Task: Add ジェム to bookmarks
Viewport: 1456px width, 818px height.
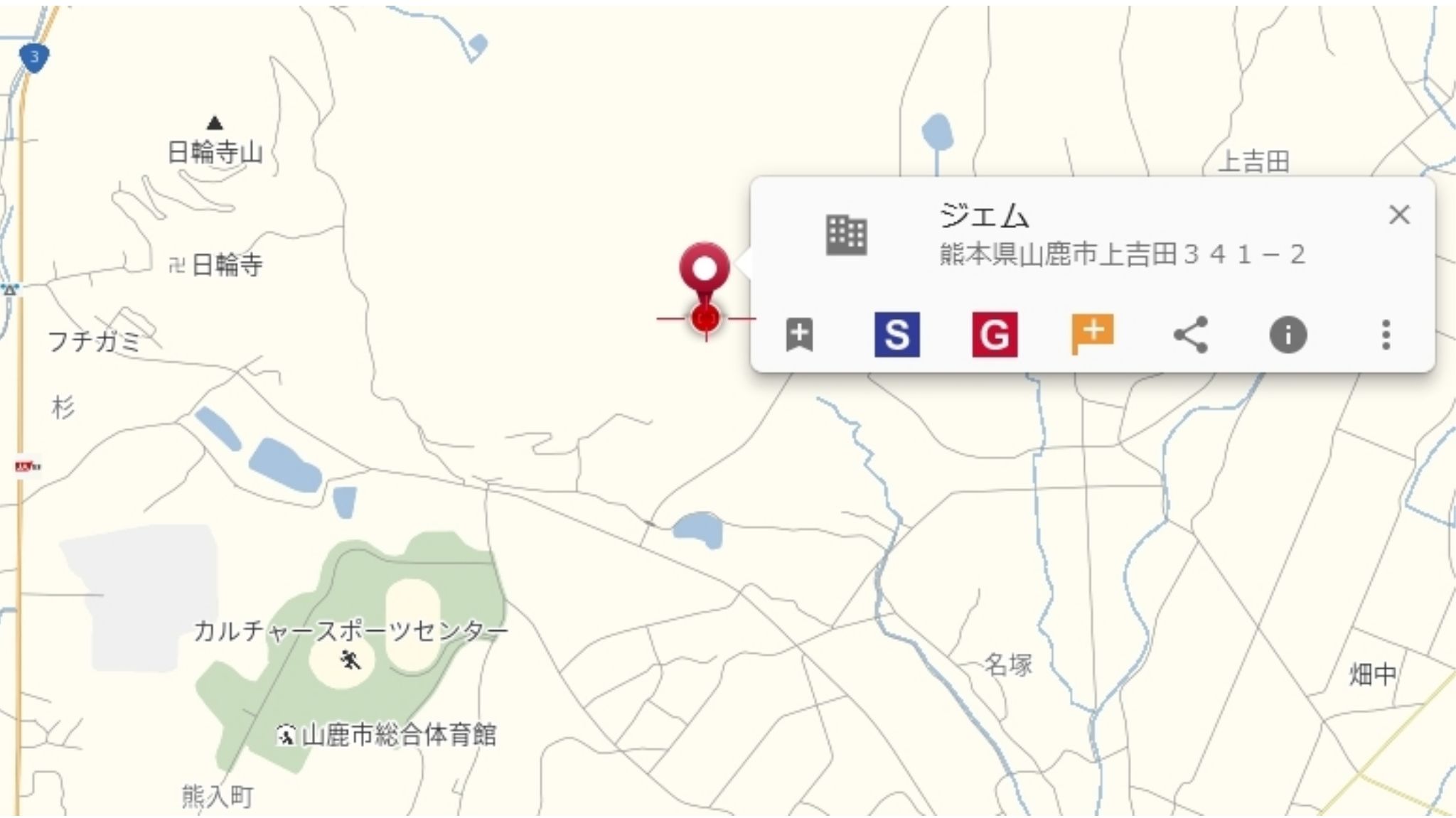Action: point(799,335)
